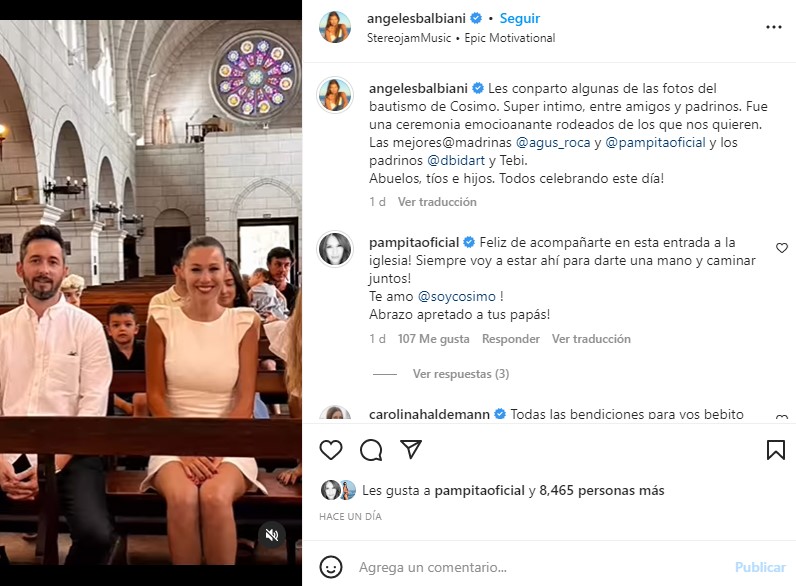Open the post options overflow menu
Image resolution: width=796 pixels, height=586 pixels.
773,27
